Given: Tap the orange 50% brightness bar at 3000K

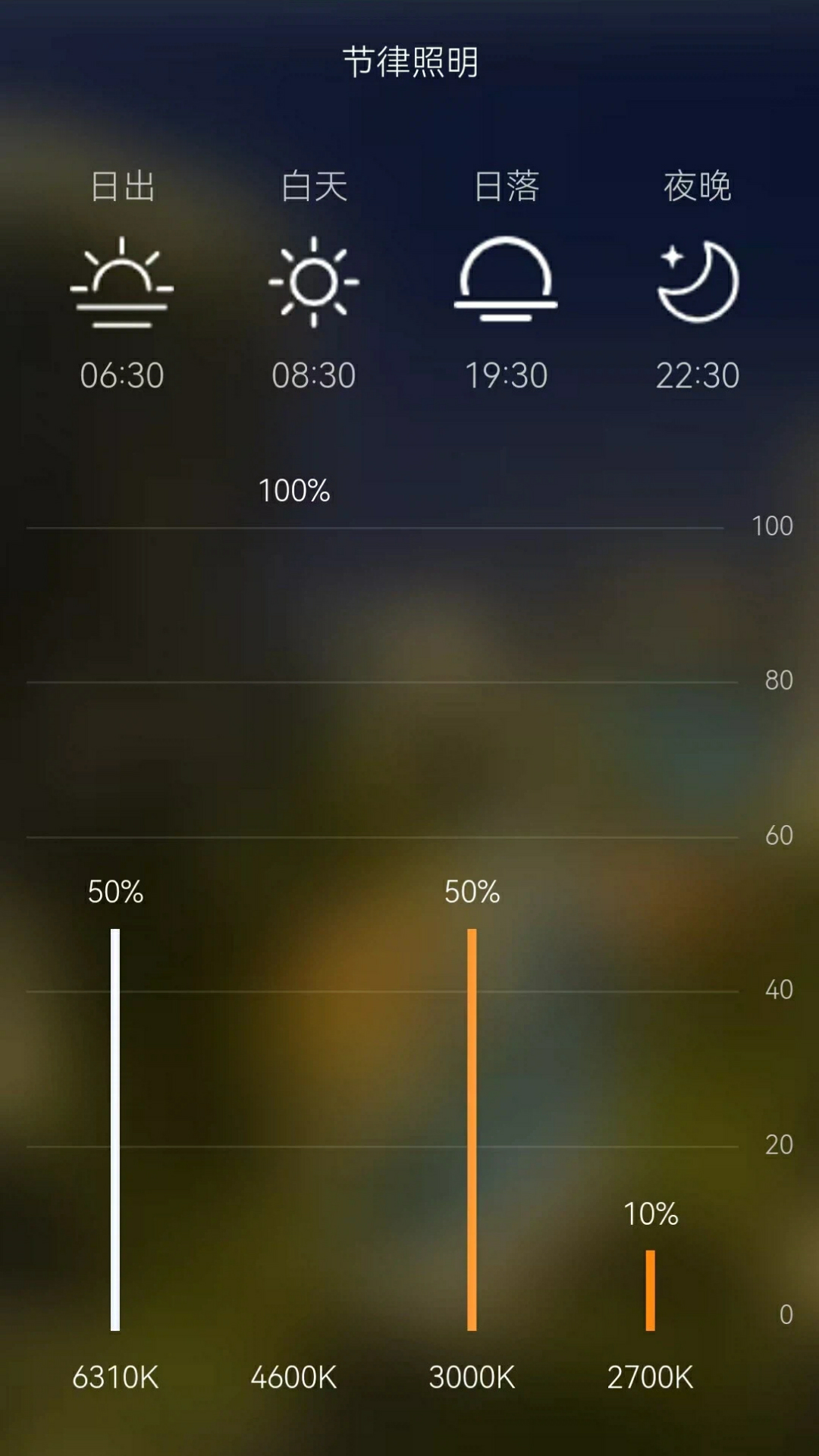Looking at the screenshot, I should pos(472,1129).
